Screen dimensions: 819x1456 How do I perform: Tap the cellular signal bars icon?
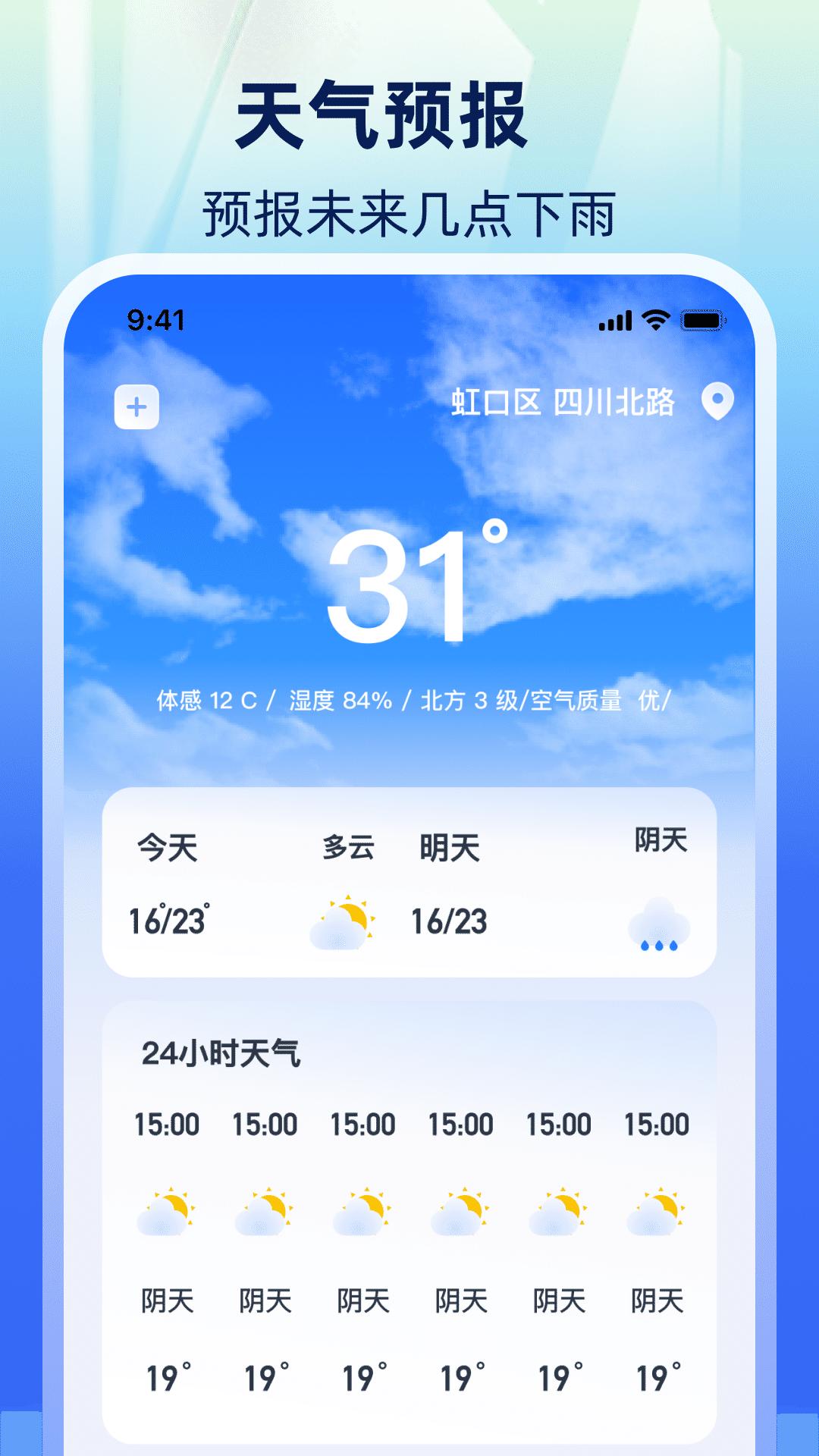coord(615,320)
